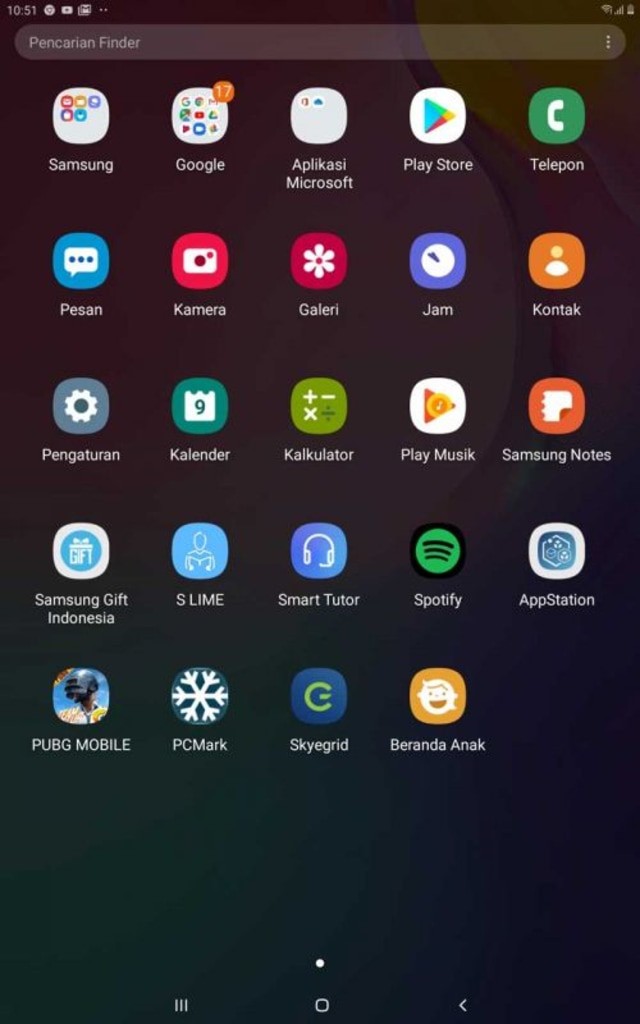
Task: Open the Google folder
Action: coord(200,116)
